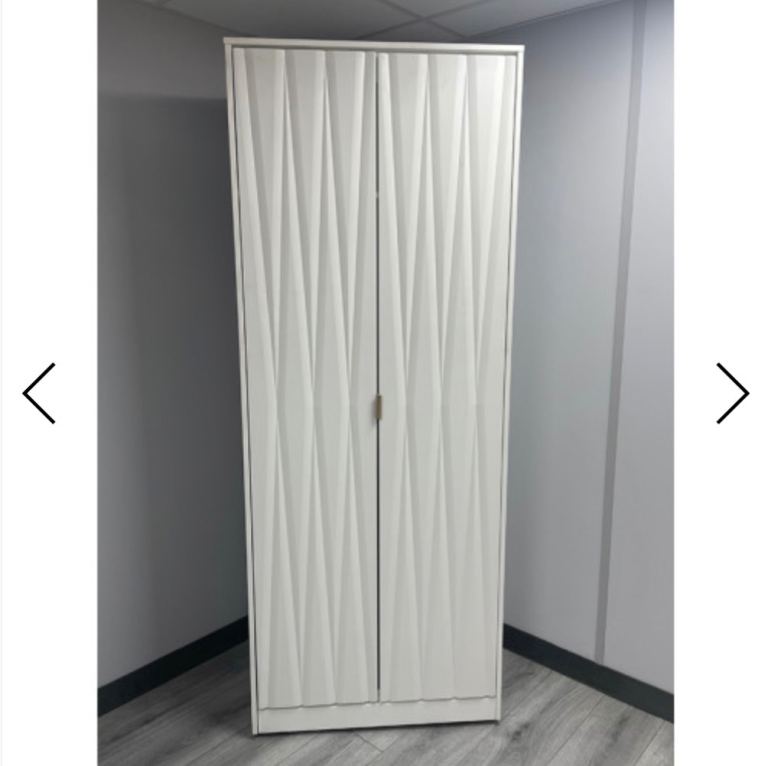Go to the previous product image
Screen dimensions: 768x766
coord(39,393)
